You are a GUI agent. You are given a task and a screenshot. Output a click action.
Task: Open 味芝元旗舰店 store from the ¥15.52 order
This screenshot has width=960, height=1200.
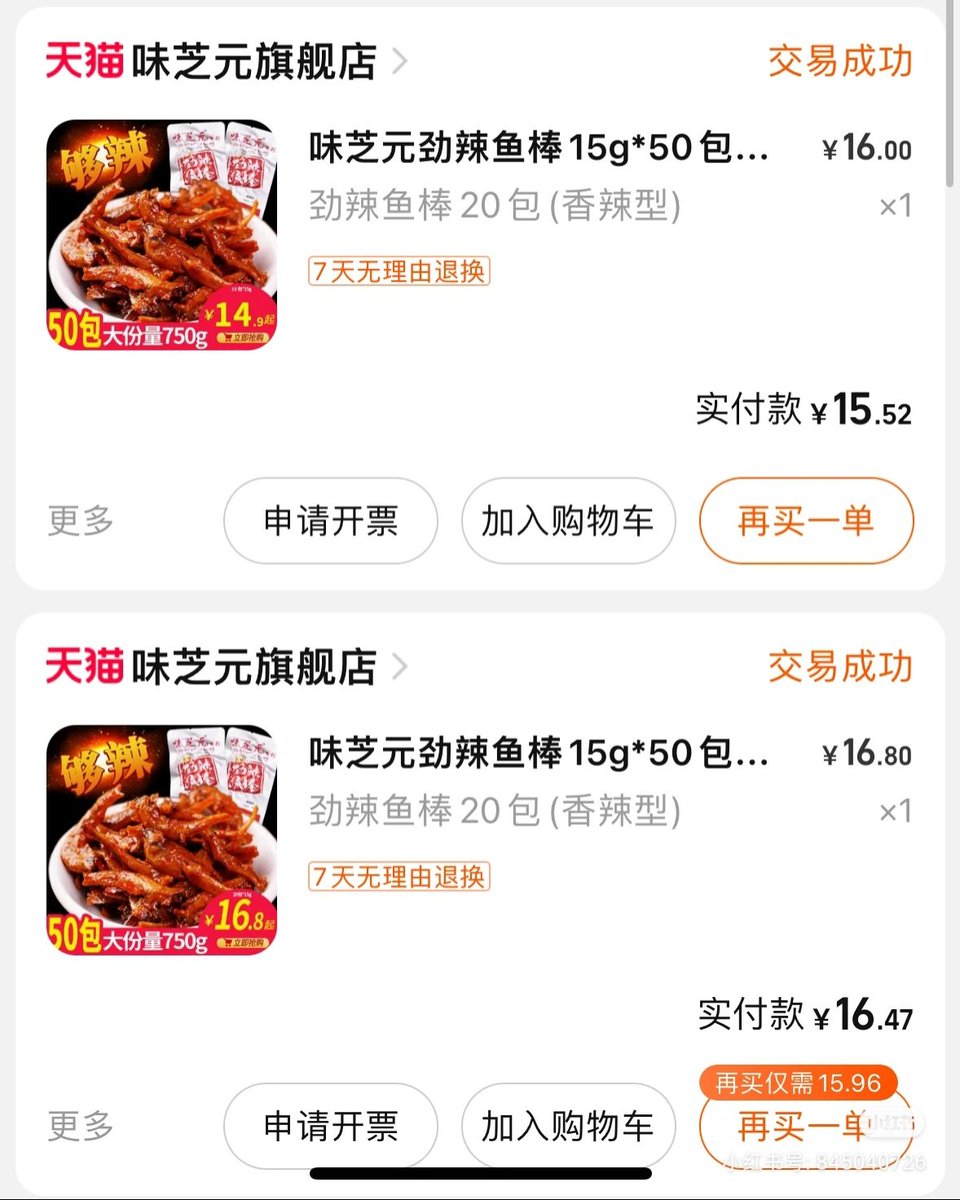[254, 62]
